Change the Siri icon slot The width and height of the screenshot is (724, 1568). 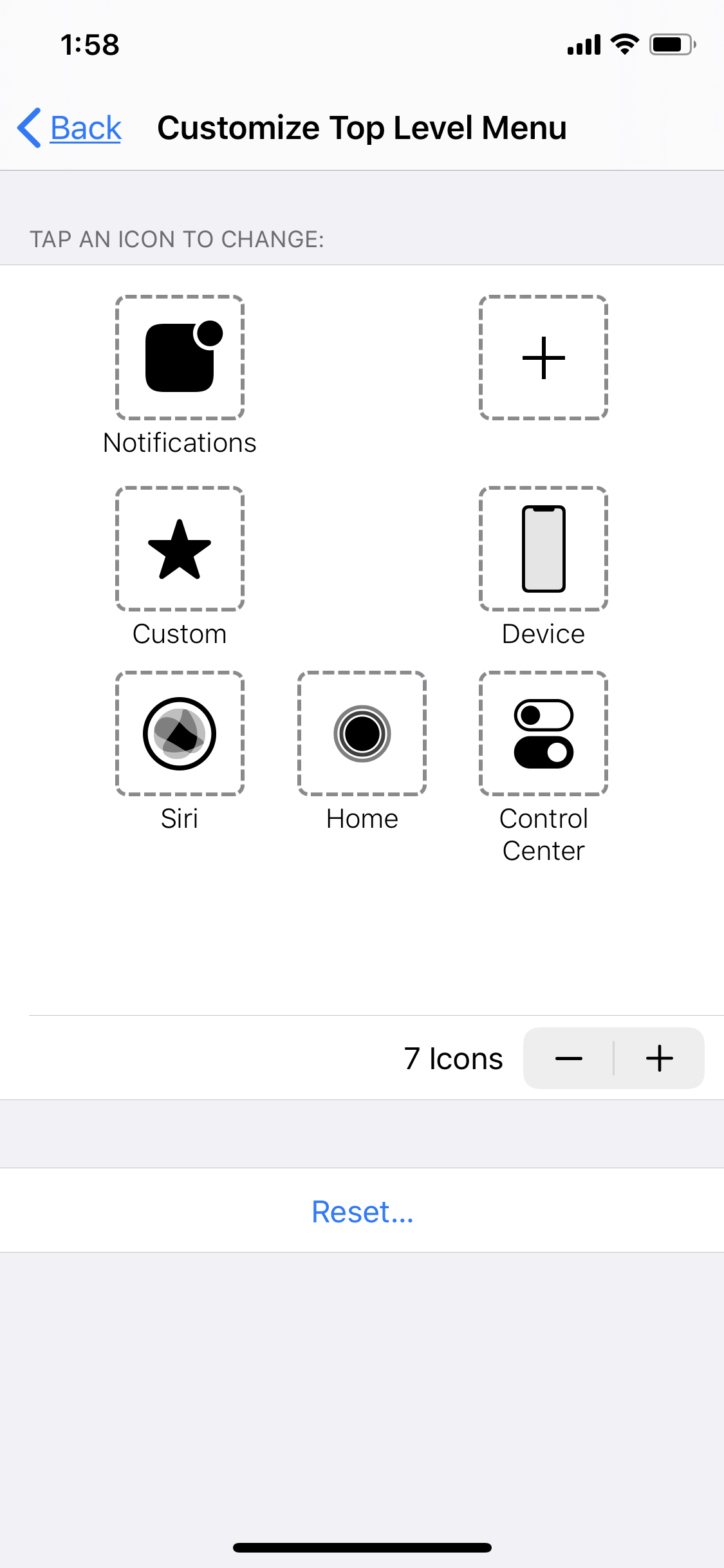(x=180, y=733)
